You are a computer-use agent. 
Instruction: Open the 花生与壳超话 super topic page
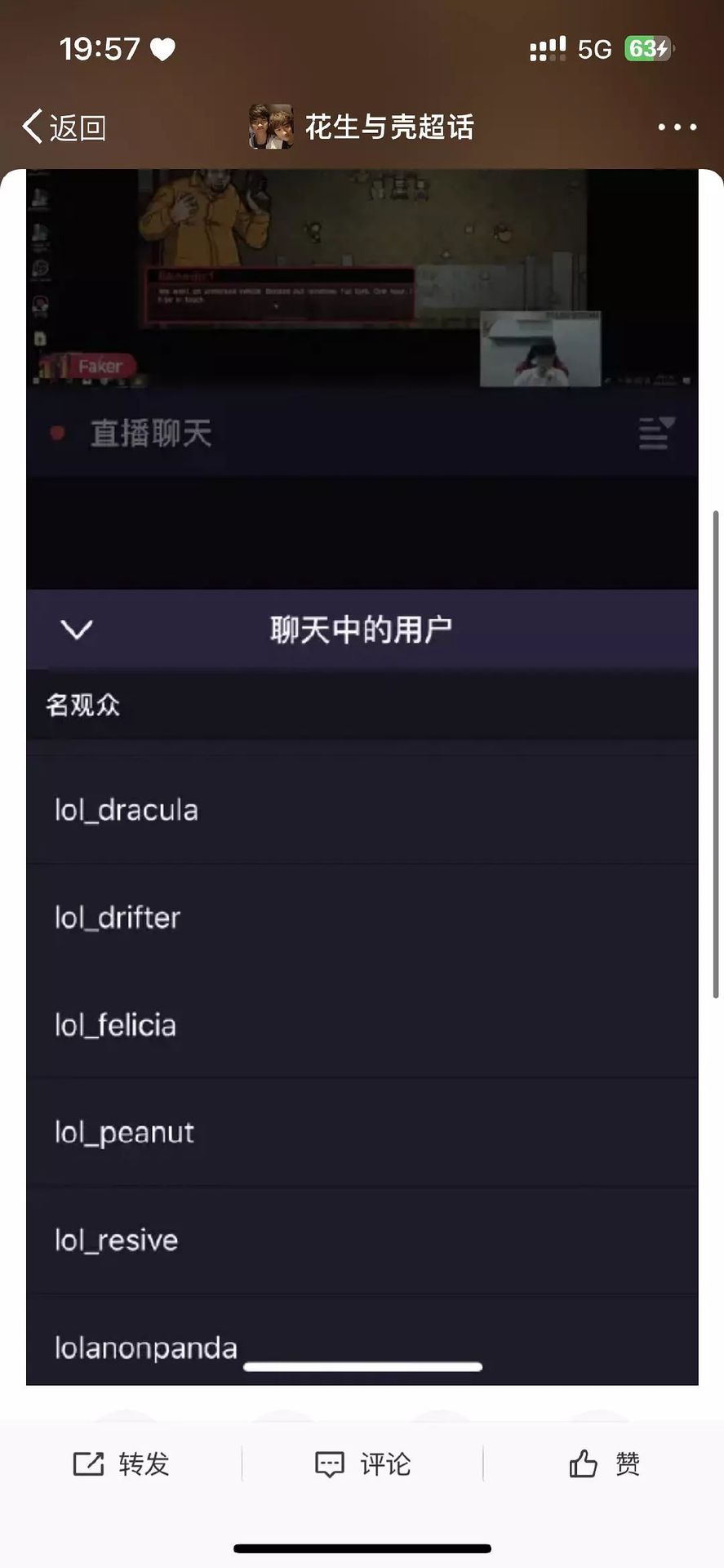362,127
